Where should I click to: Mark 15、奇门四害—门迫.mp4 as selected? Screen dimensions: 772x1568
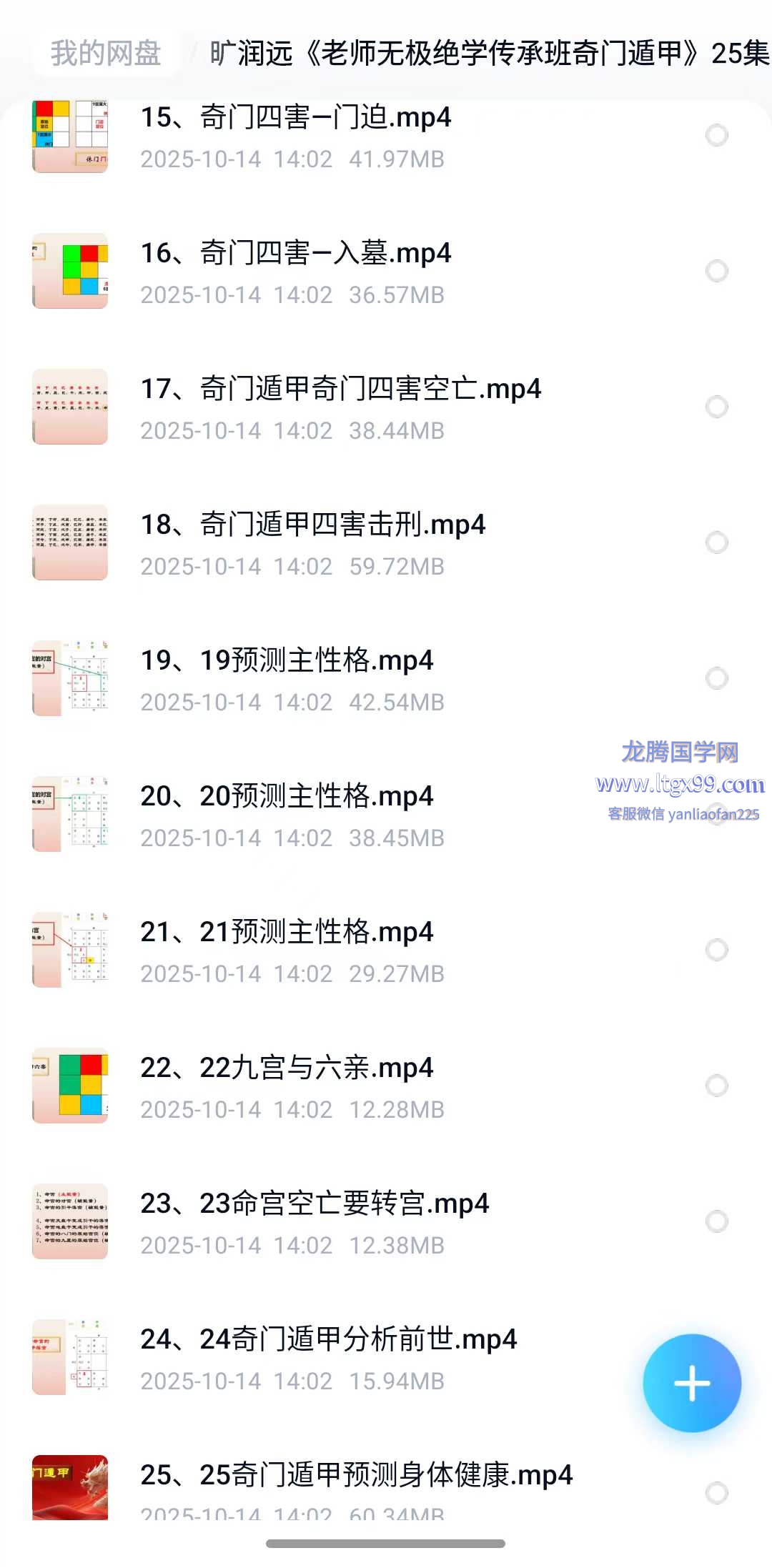(x=716, y=135)
